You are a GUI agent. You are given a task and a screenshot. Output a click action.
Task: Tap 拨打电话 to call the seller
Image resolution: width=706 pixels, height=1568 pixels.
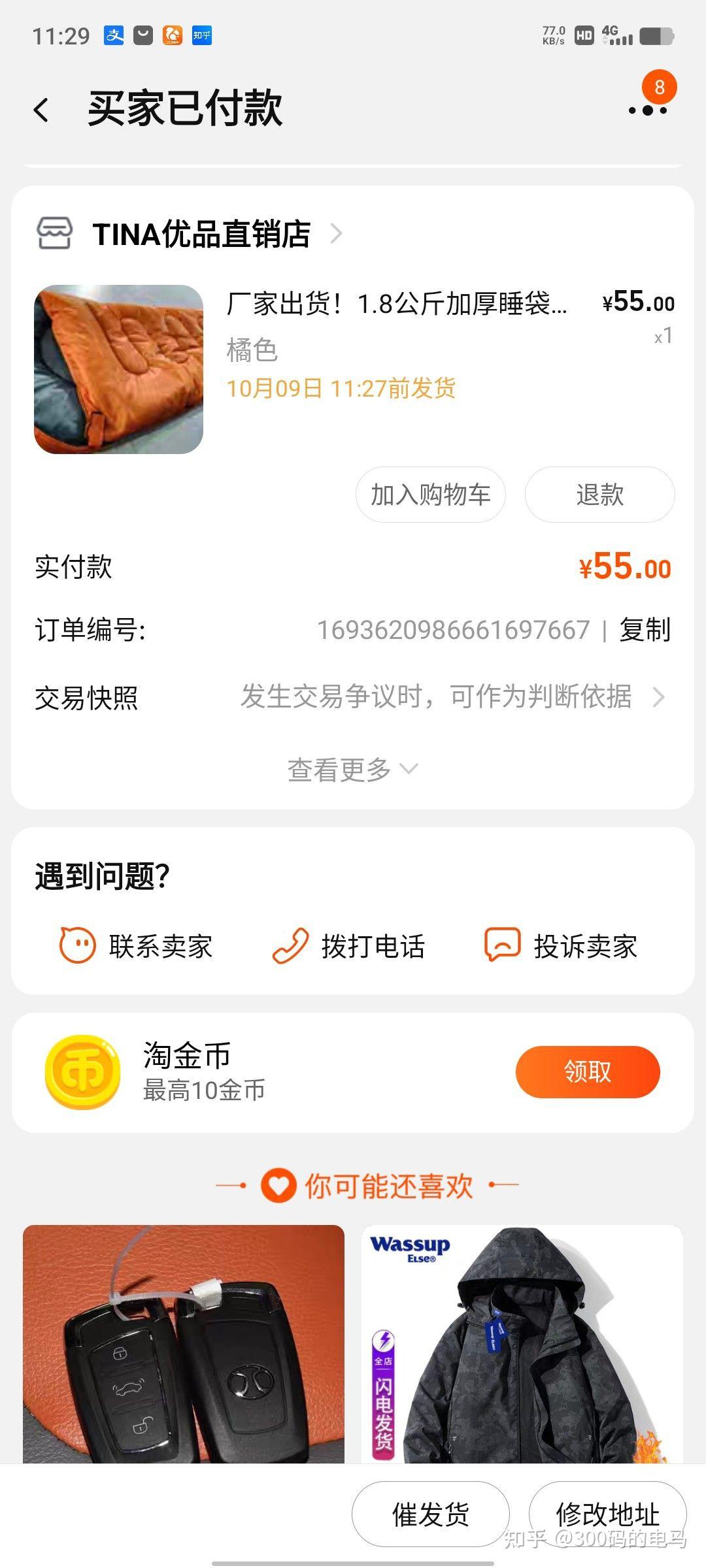349,946
